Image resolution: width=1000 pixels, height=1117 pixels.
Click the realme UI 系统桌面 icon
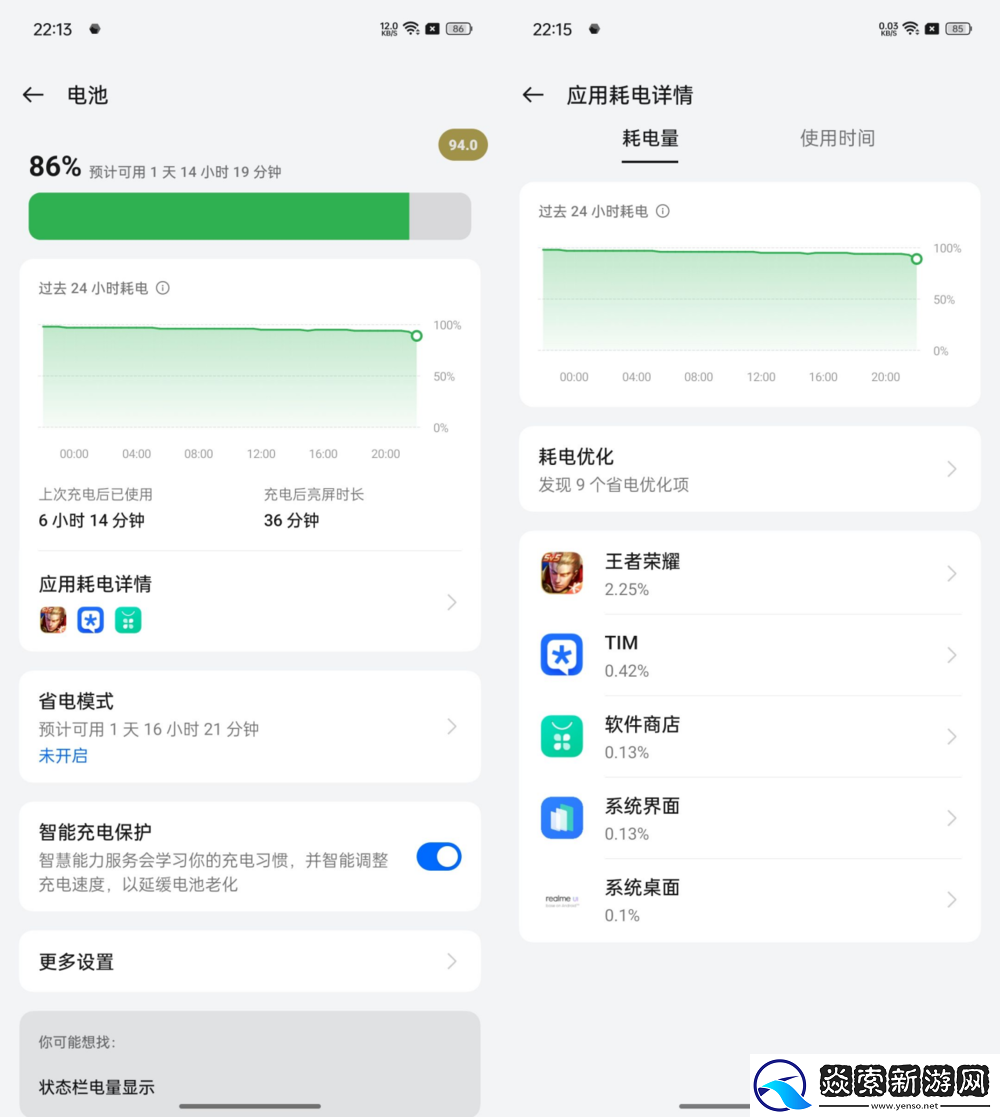(x=562, y=898)
